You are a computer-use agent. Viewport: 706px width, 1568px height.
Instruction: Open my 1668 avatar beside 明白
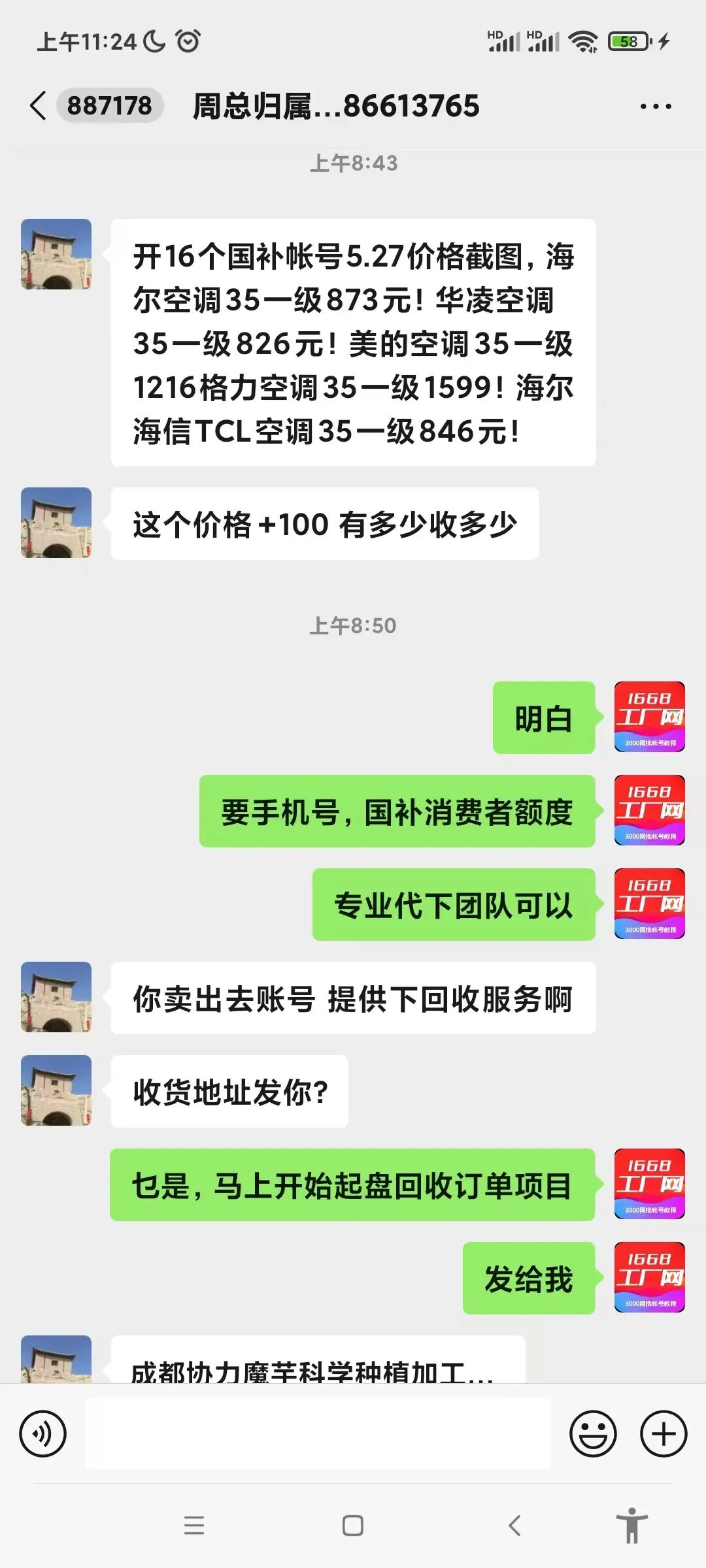(x=650, y=717)
